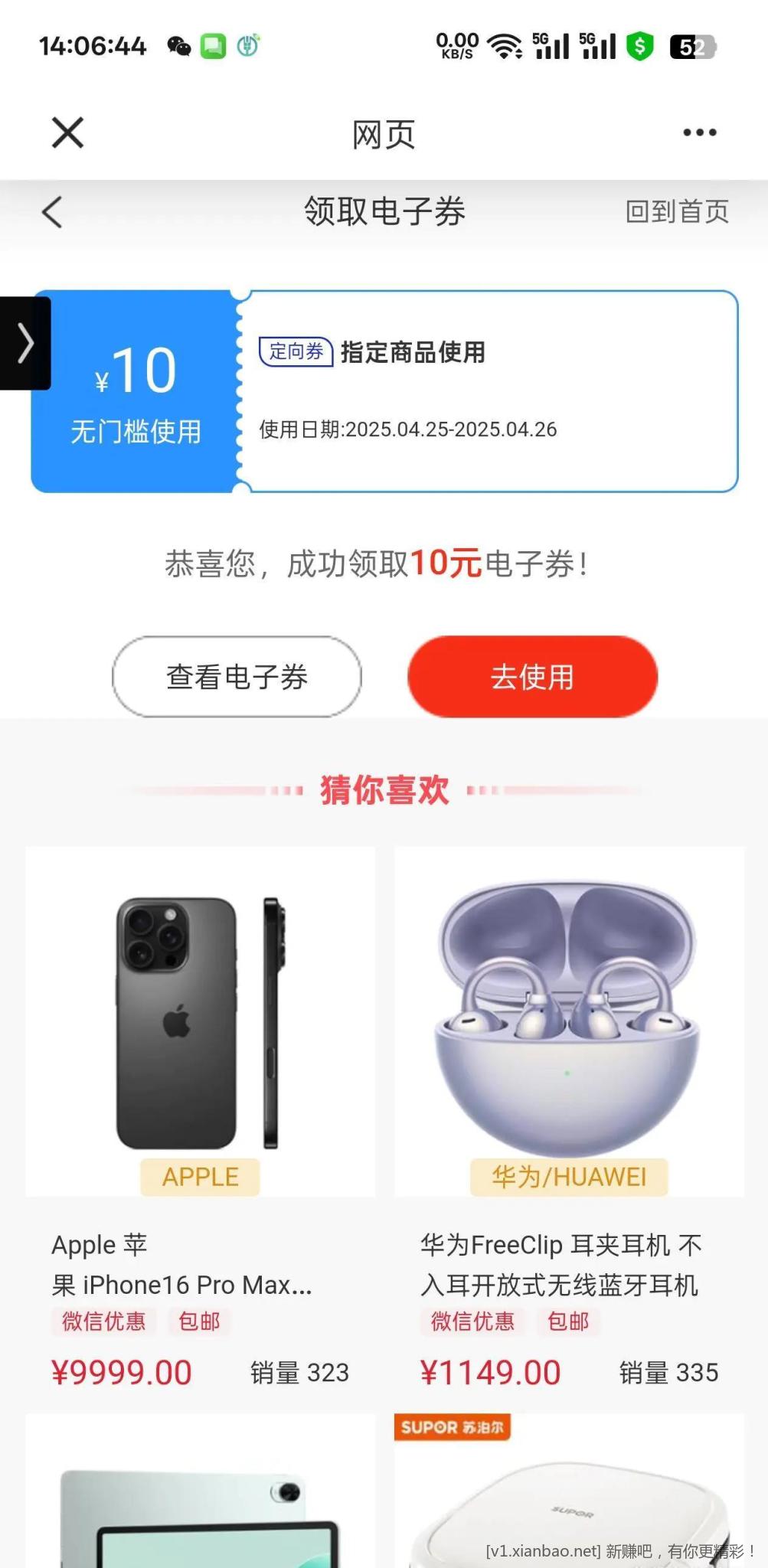The width and height of the screenshot is (768, 1568).
Task: Expand the black side drawer arrow
Action: [x=25, y=343]
